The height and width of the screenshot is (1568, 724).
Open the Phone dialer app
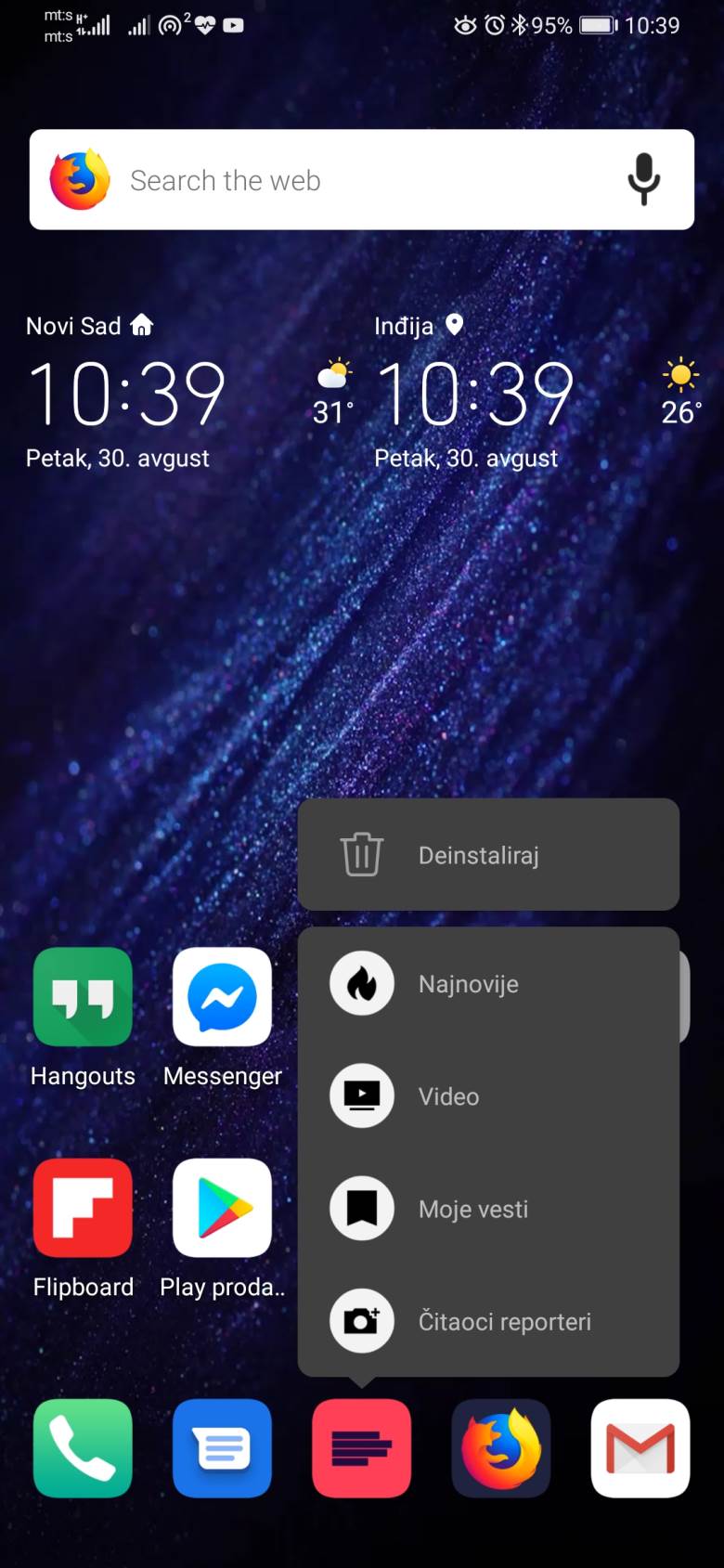pyautogui.click(x=82, y=1449)
